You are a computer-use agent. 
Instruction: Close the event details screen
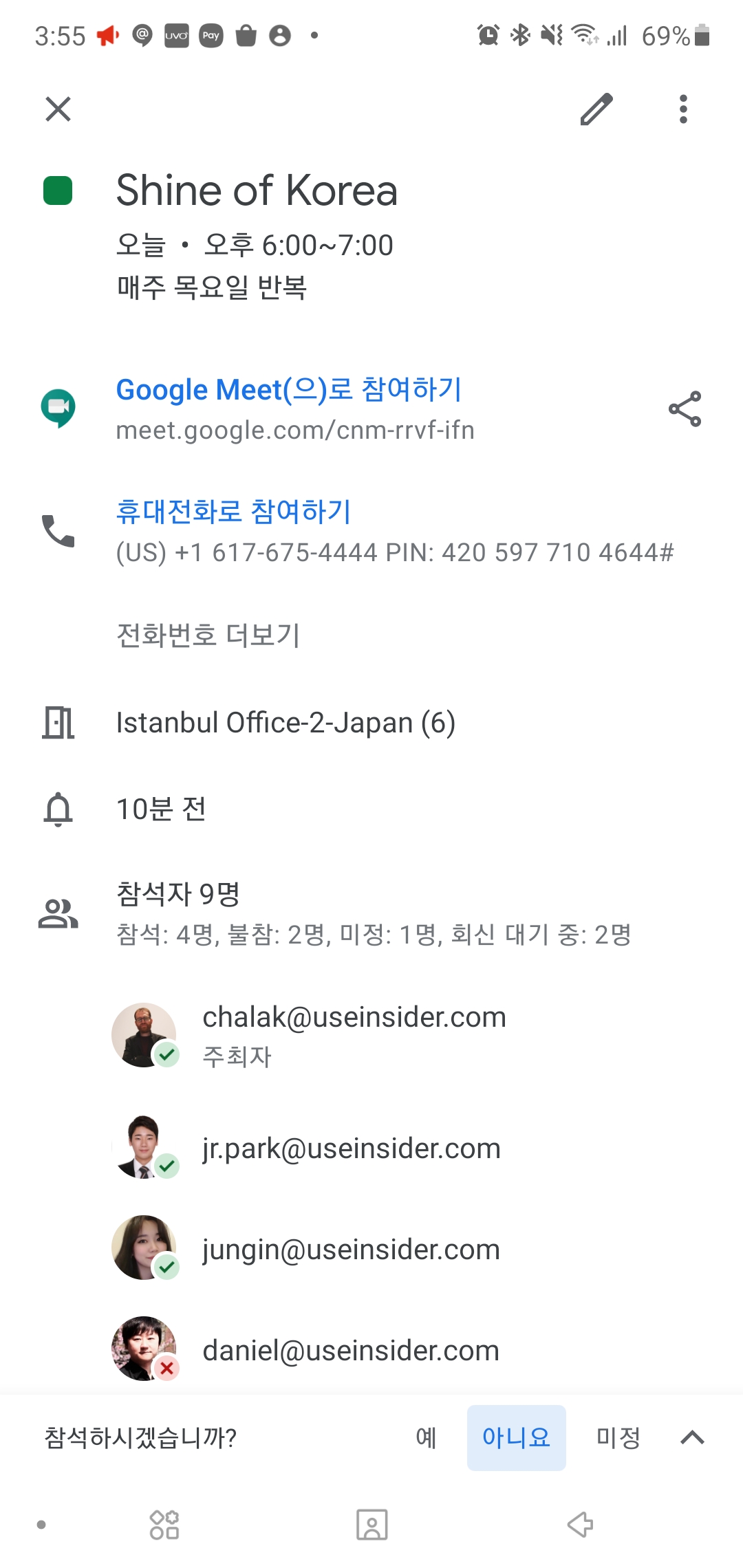[x=58, y=109]
